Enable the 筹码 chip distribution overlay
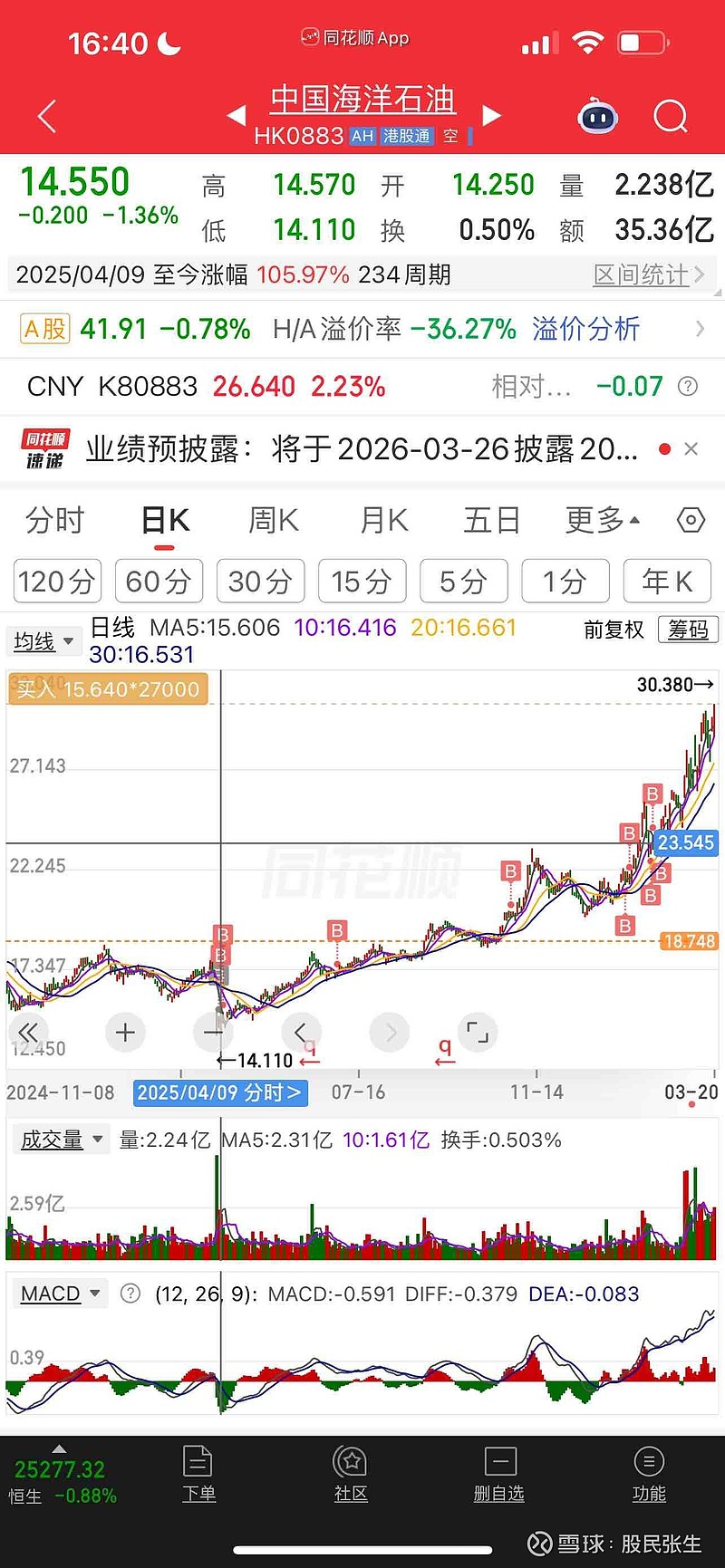 [688, 629]
